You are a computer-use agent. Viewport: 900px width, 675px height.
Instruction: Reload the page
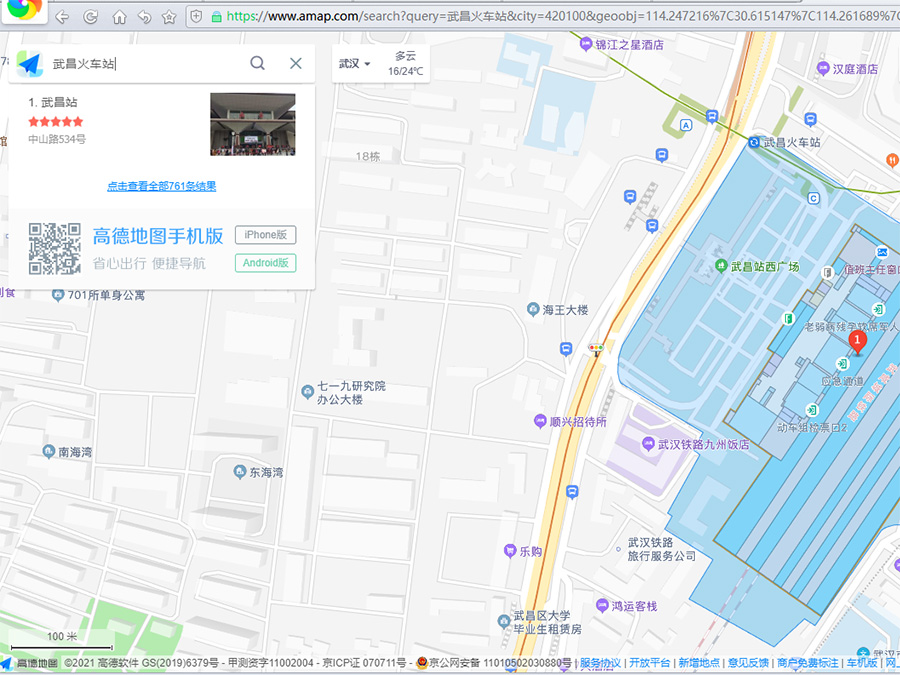click(x=90, y=17)
